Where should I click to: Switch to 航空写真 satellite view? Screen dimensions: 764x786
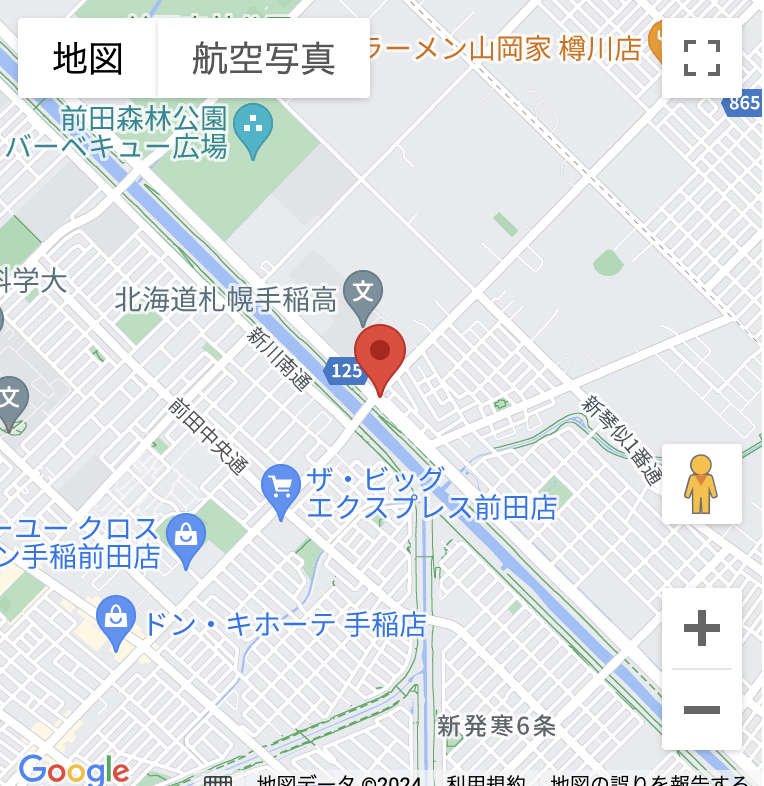(x=263, y=59)
